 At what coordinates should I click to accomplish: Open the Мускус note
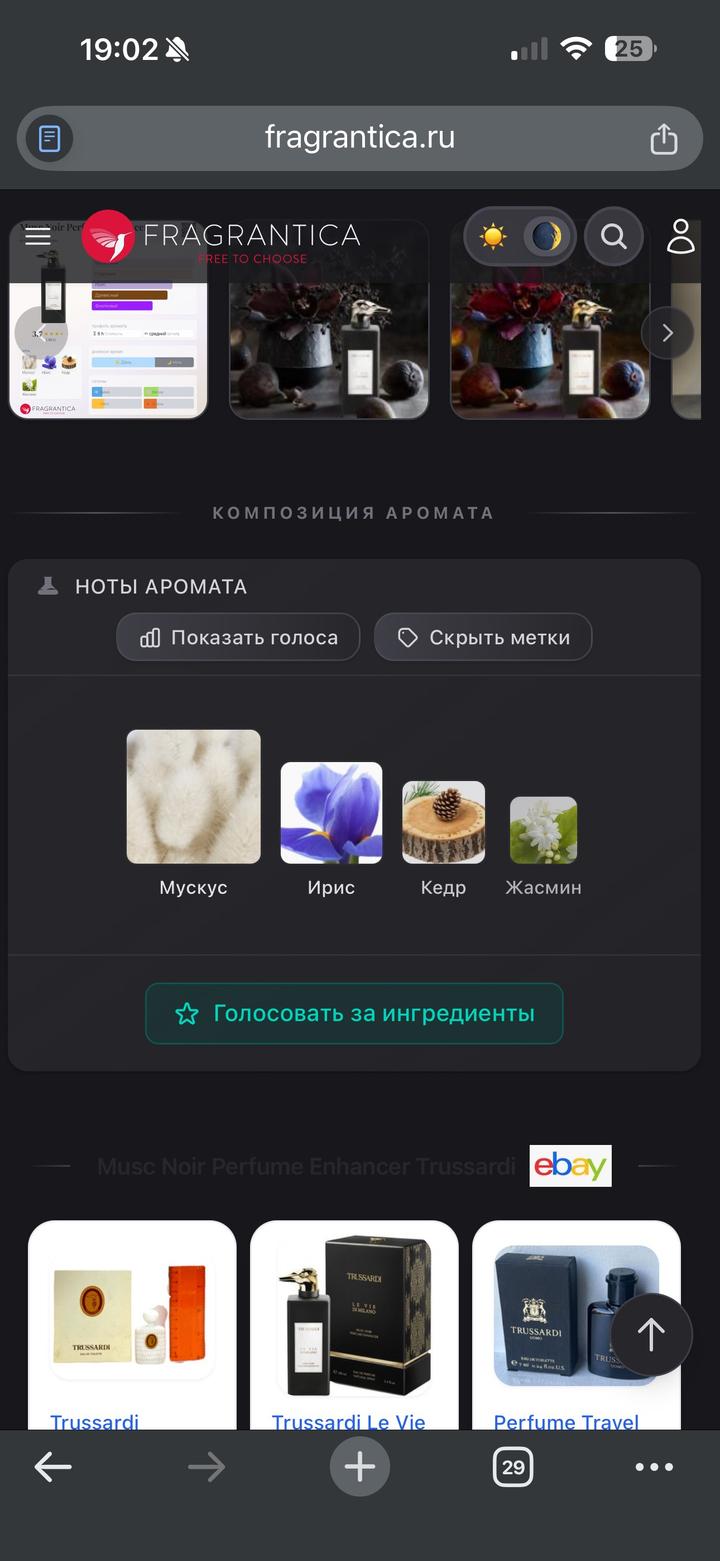click(x=193, y=797)
